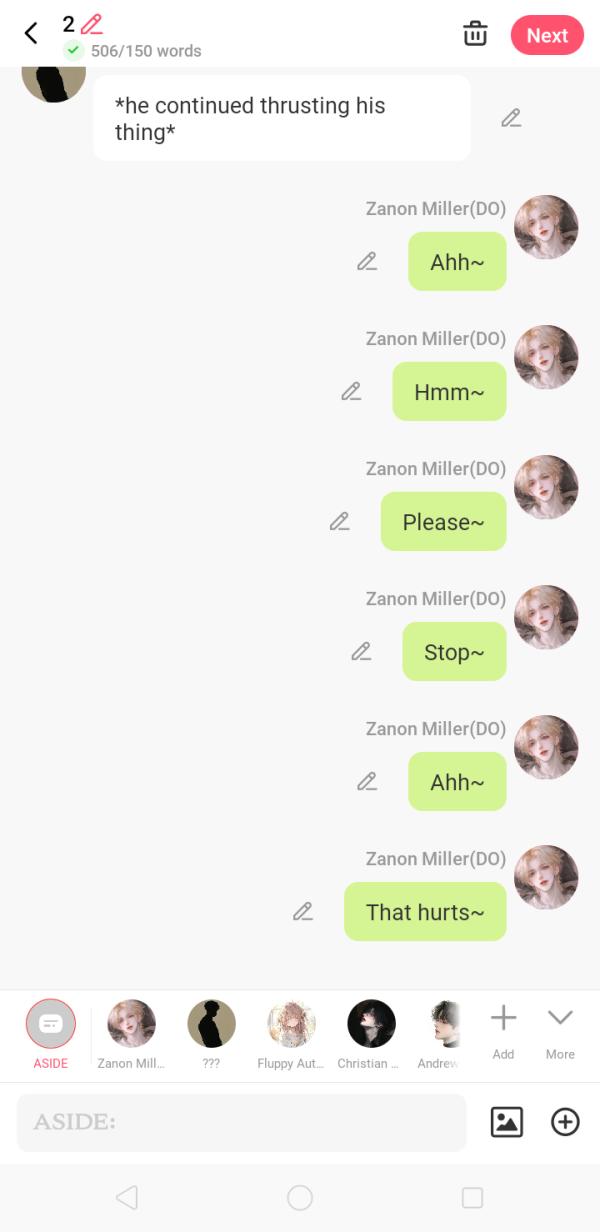Screen dimensions: 600x1232
Task: Edit the "Hmm~" message
Action: pyautogui.click(x=351, y=392)
